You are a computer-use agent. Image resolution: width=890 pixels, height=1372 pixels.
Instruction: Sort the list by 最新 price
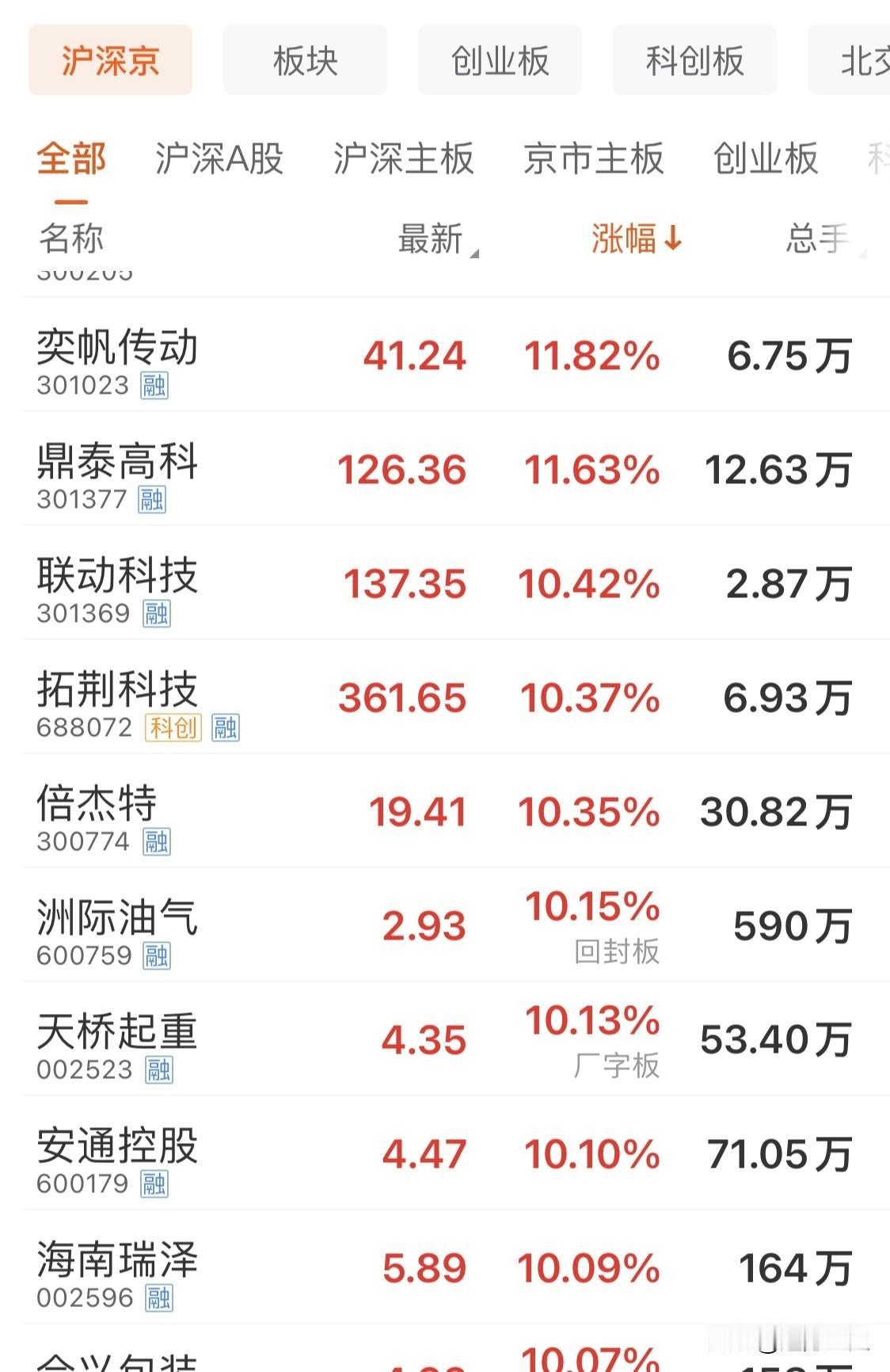(x=432, y=238)
